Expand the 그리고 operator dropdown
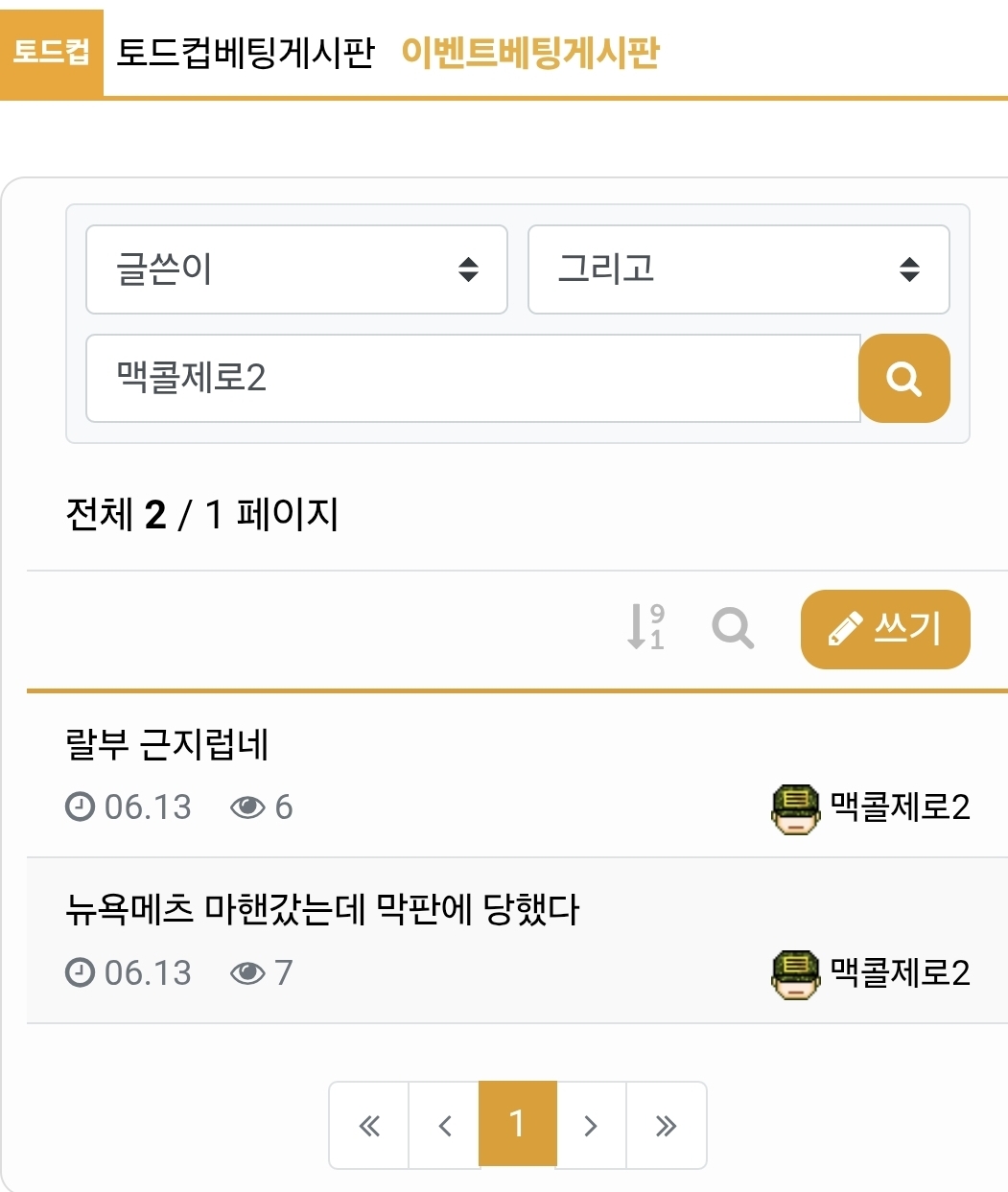1008x1192 pixels. pyautogui.click(x=738, y=269)
